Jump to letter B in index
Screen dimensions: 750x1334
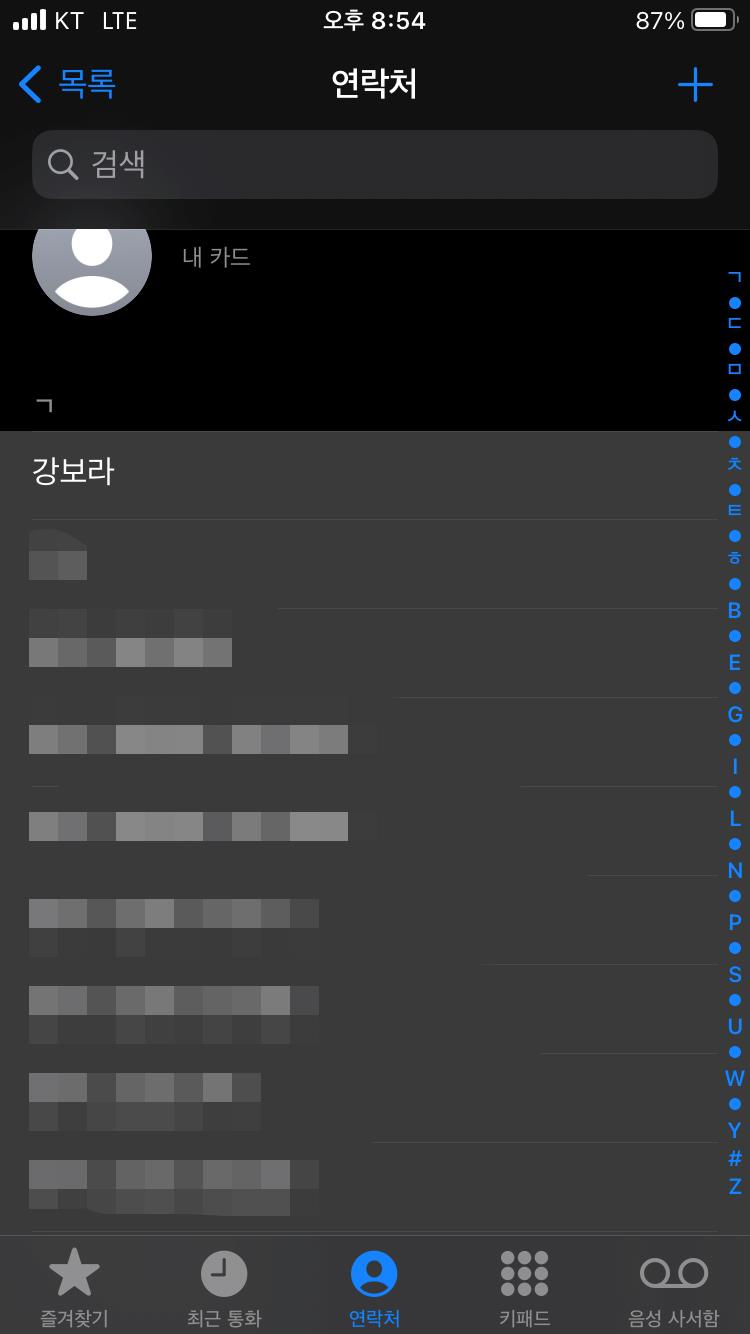(x=735, y=610)
